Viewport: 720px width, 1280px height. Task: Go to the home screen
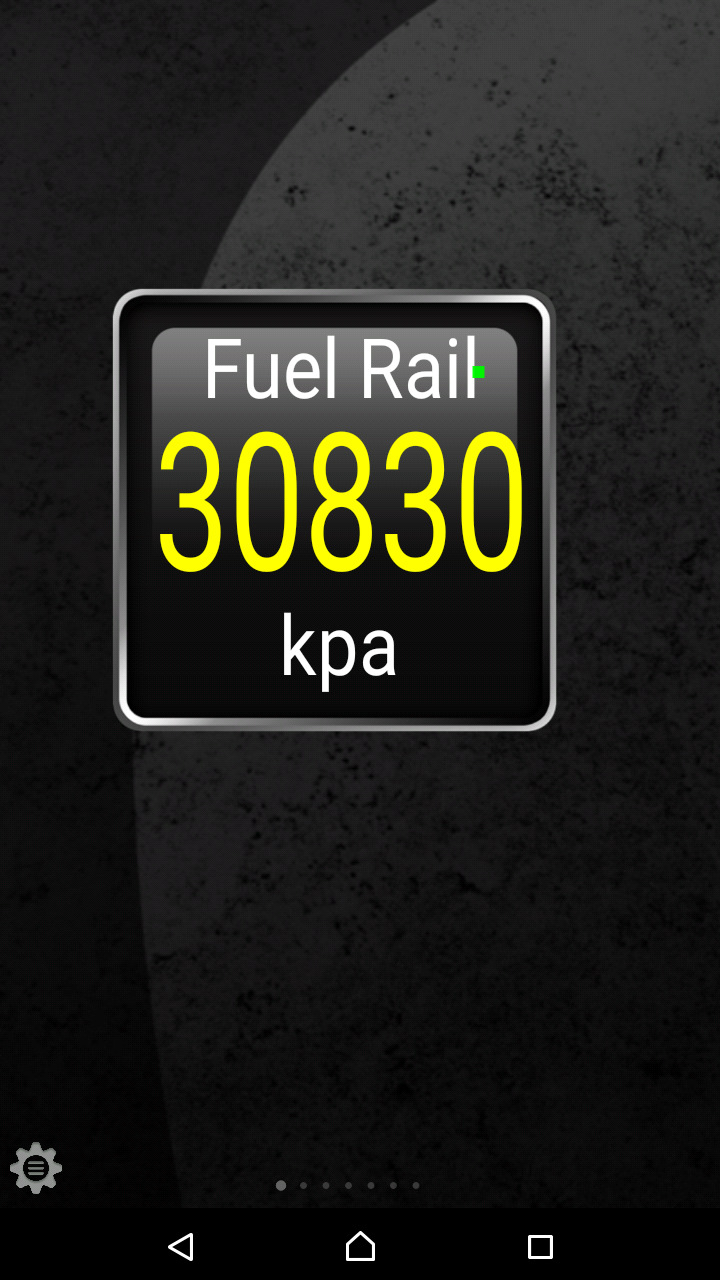(x=360, y=1246)
